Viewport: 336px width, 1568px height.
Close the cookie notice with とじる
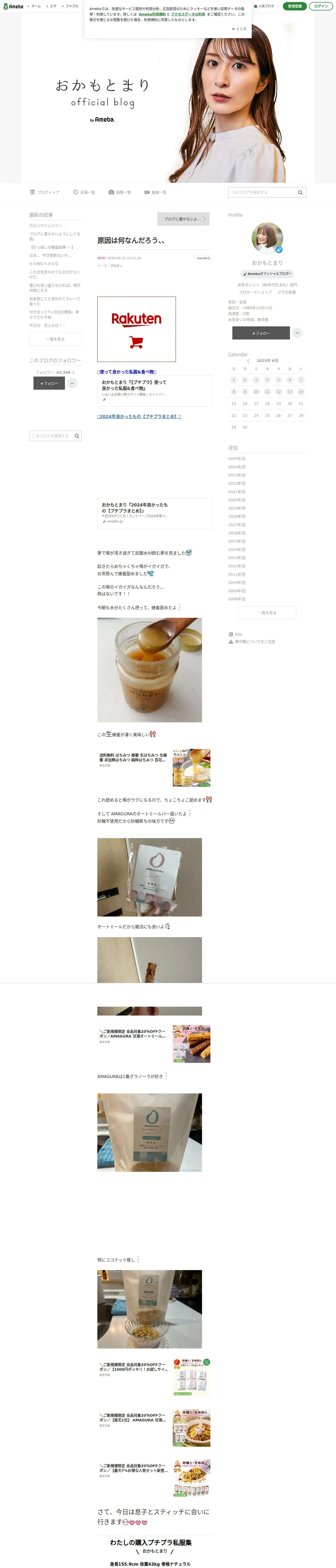[x=239, y=28]
